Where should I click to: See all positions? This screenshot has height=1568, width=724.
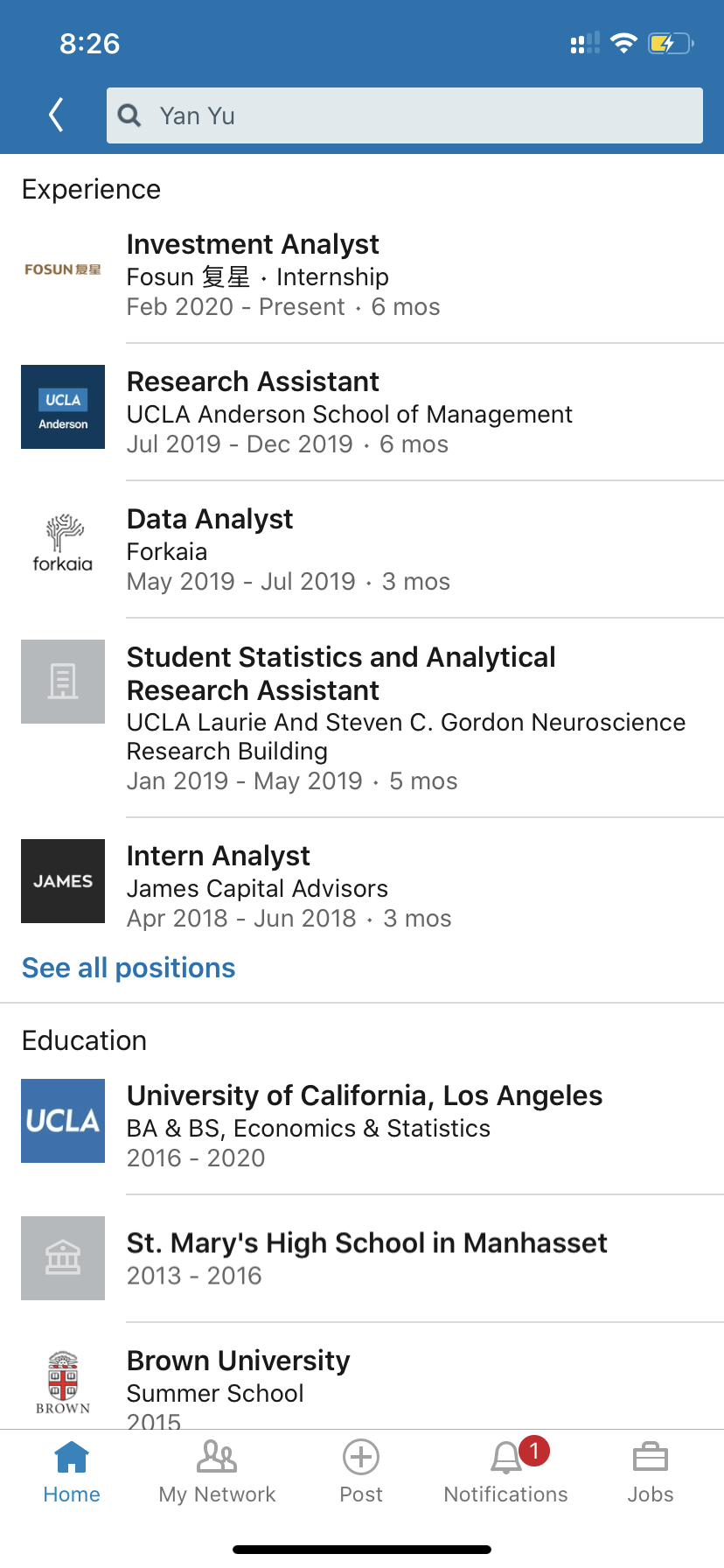pyautogui.click(x=129, y=968)
